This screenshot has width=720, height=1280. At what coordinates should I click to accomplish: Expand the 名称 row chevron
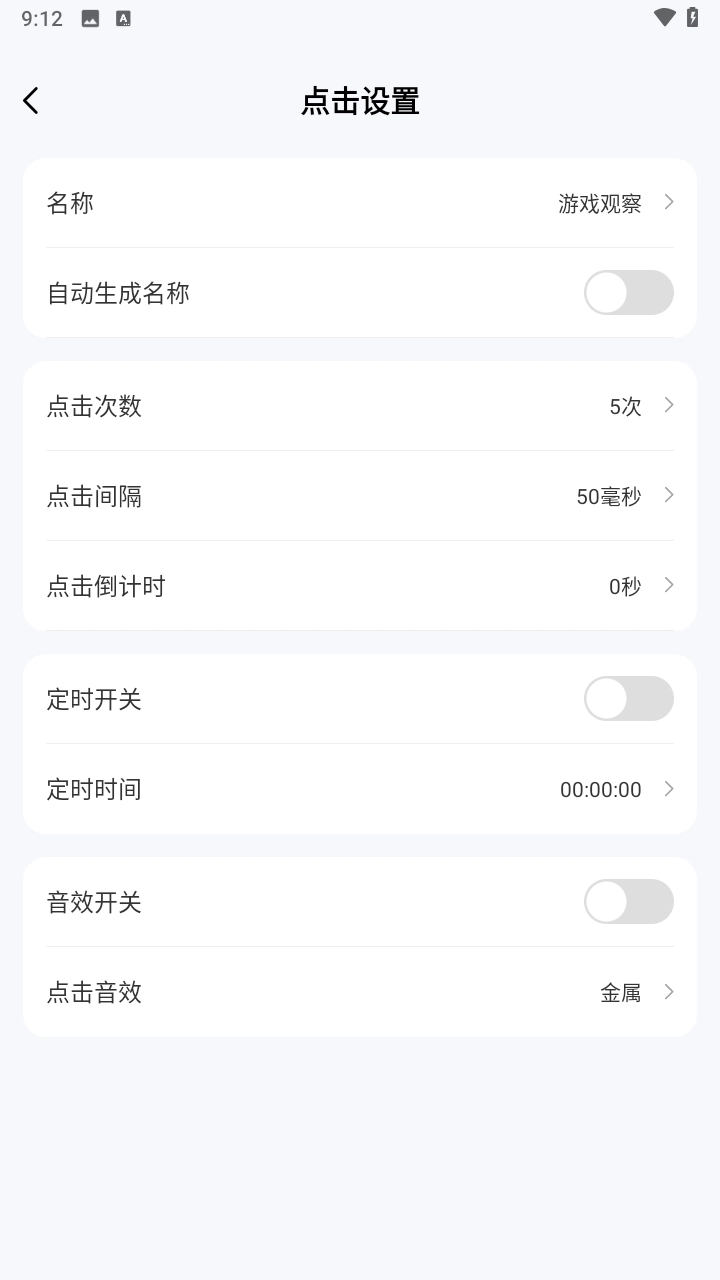(x=667, y=203)
